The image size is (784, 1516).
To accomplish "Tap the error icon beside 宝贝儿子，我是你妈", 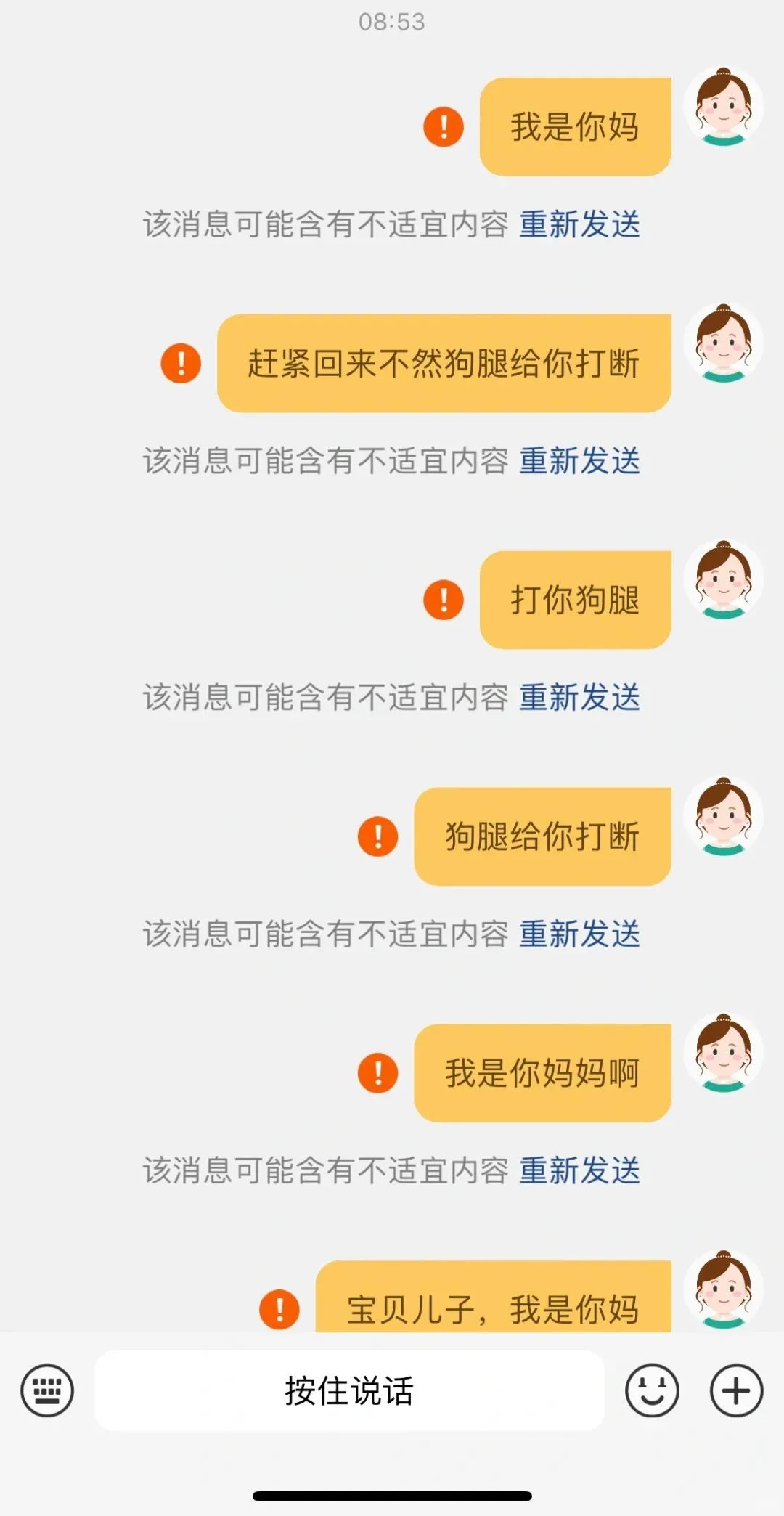I will (279, 1309).
